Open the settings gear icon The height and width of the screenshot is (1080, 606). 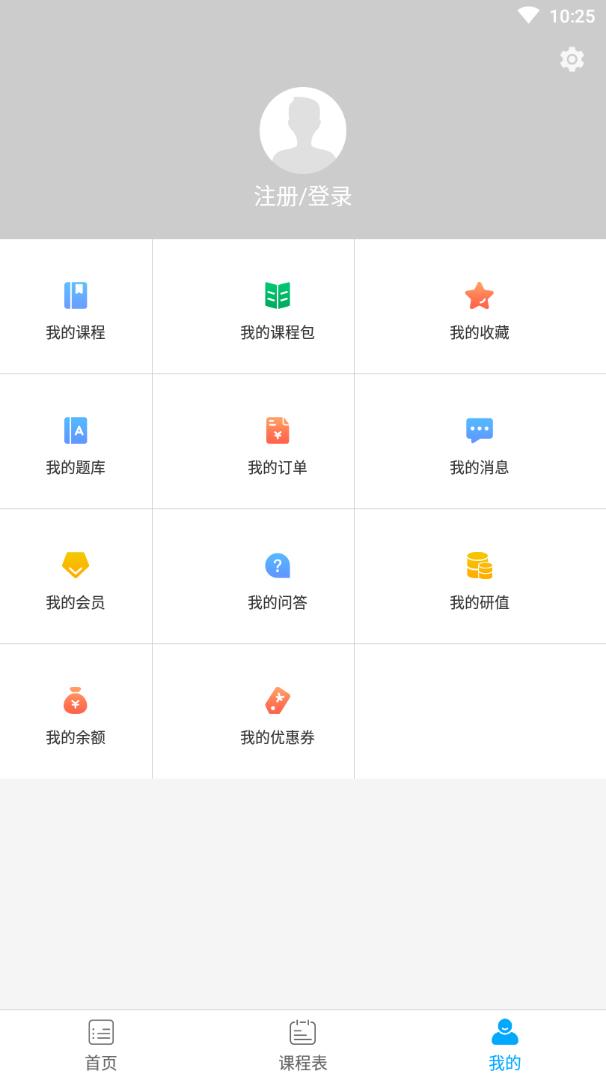572,59
